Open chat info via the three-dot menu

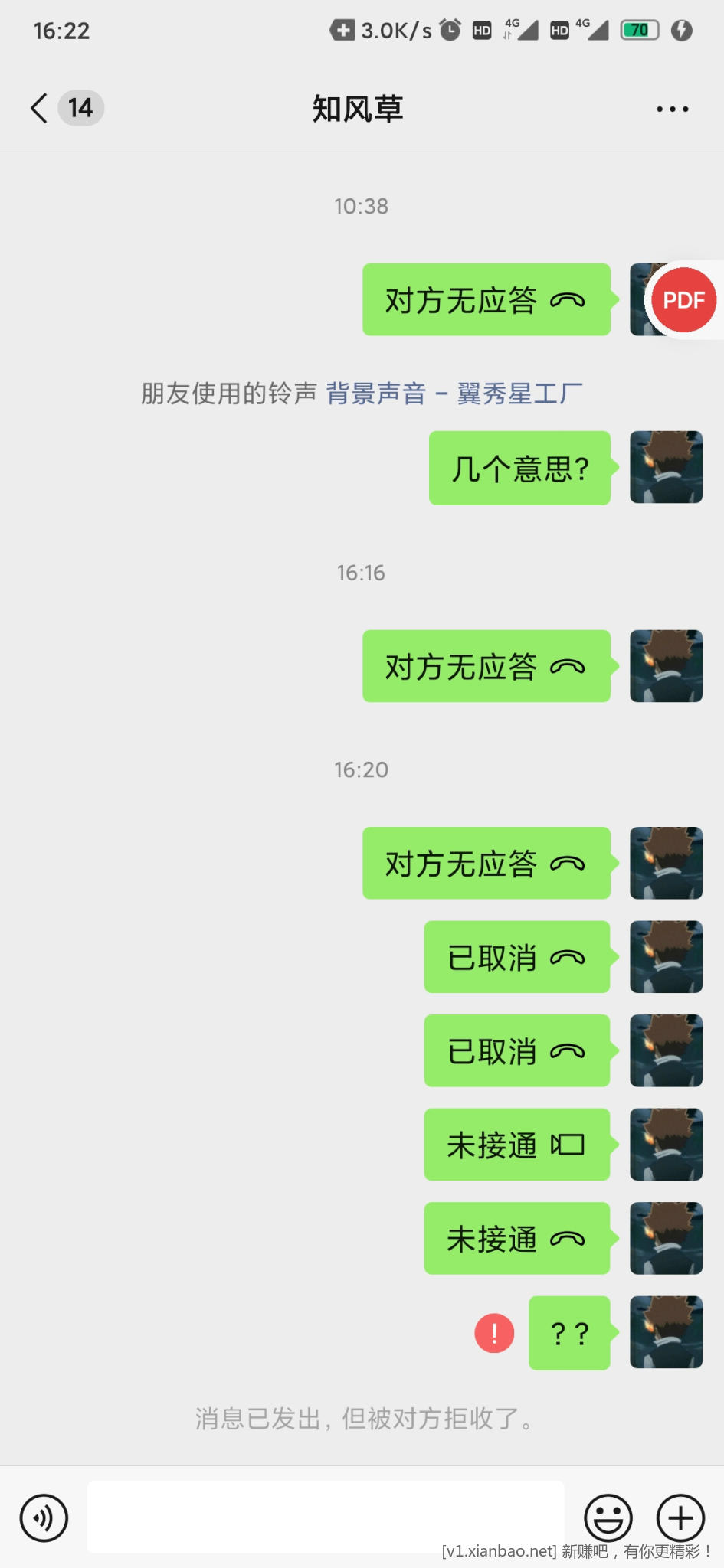[x=672, y=109]
